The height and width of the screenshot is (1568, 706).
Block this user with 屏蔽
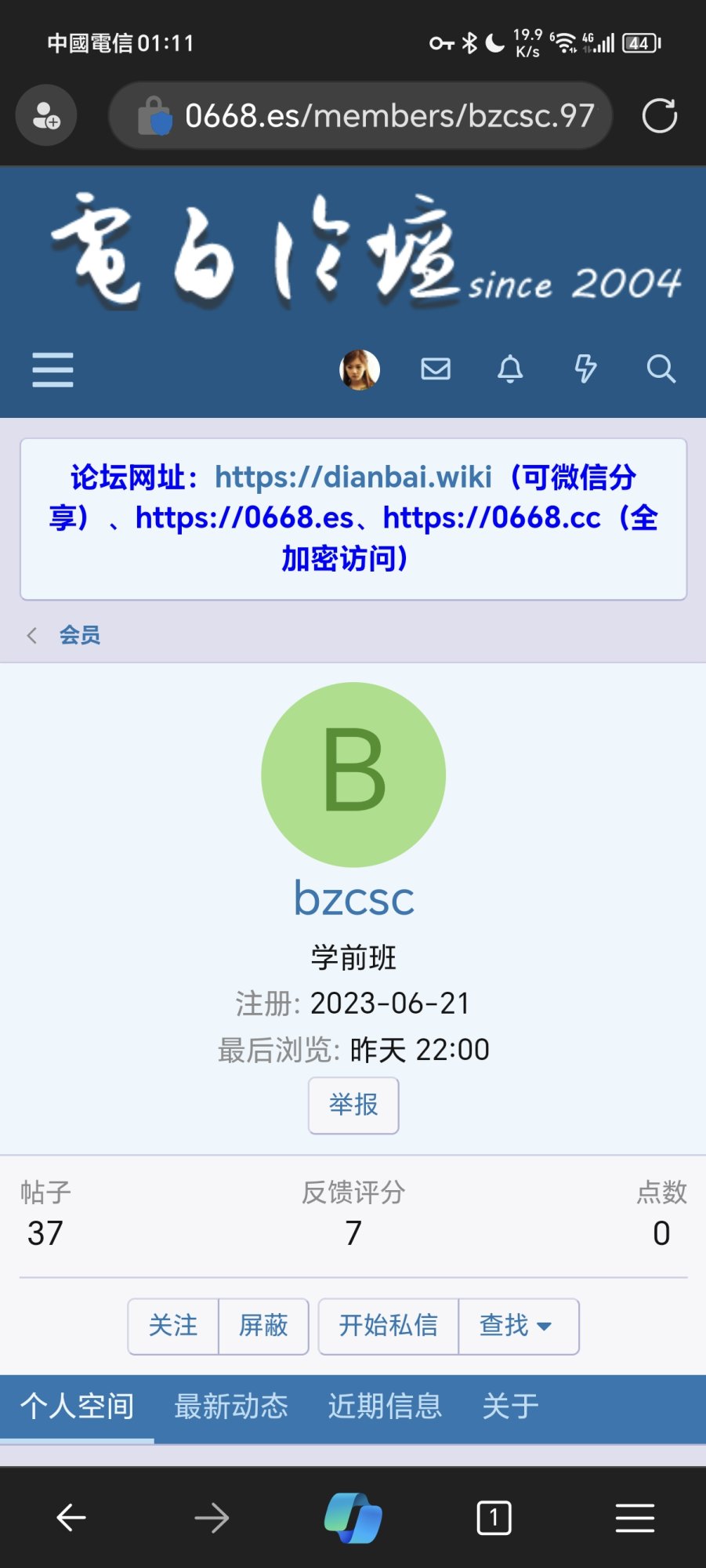pyautogui.click(x=263, y=1326)
